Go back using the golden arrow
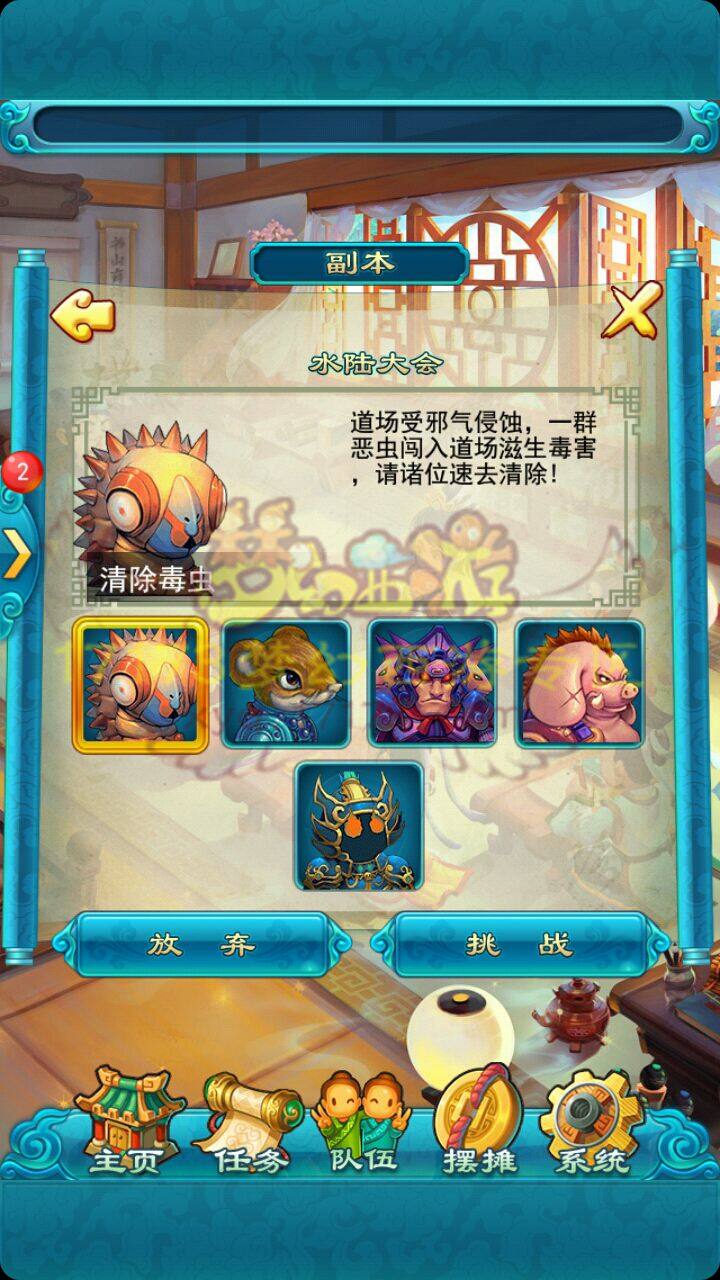The height and width of the screenshot is (1280, 720). coord(82,315)
